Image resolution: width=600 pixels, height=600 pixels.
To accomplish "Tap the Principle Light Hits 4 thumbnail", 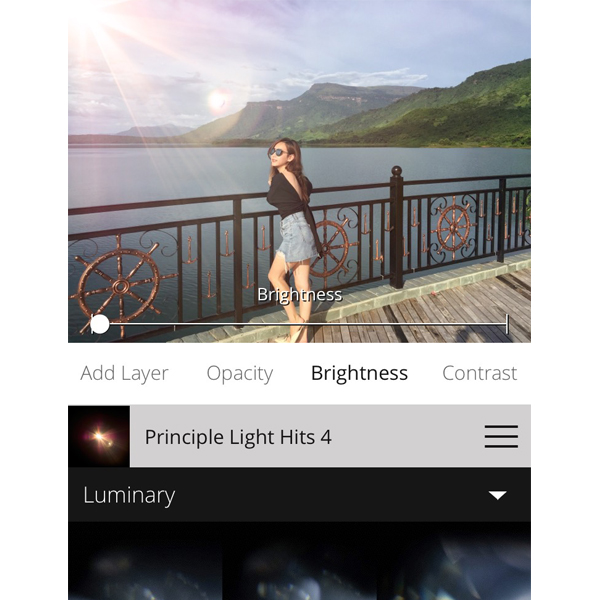I will tap(98, 437).
